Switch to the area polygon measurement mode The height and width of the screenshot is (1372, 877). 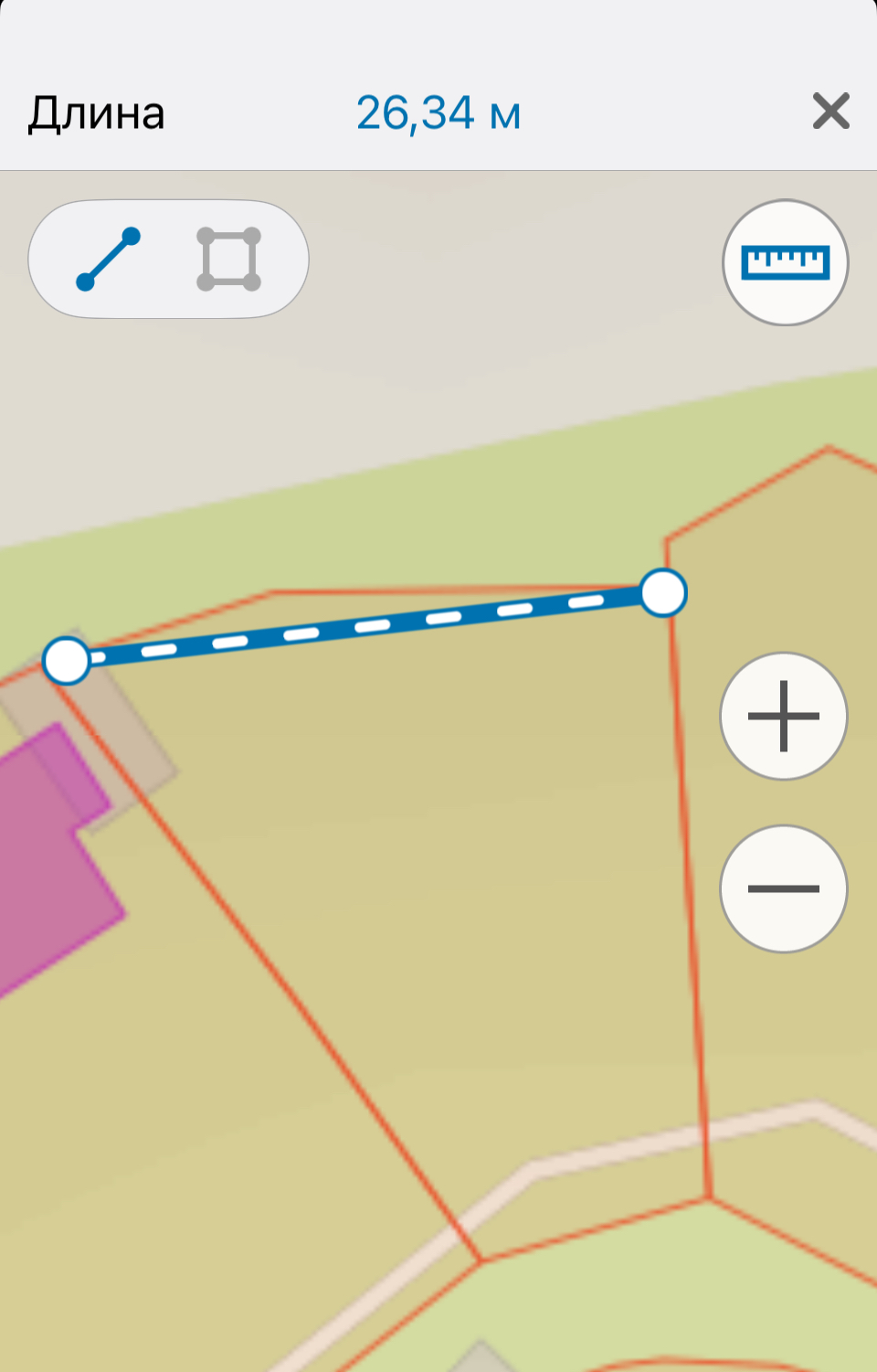[228, 259]
